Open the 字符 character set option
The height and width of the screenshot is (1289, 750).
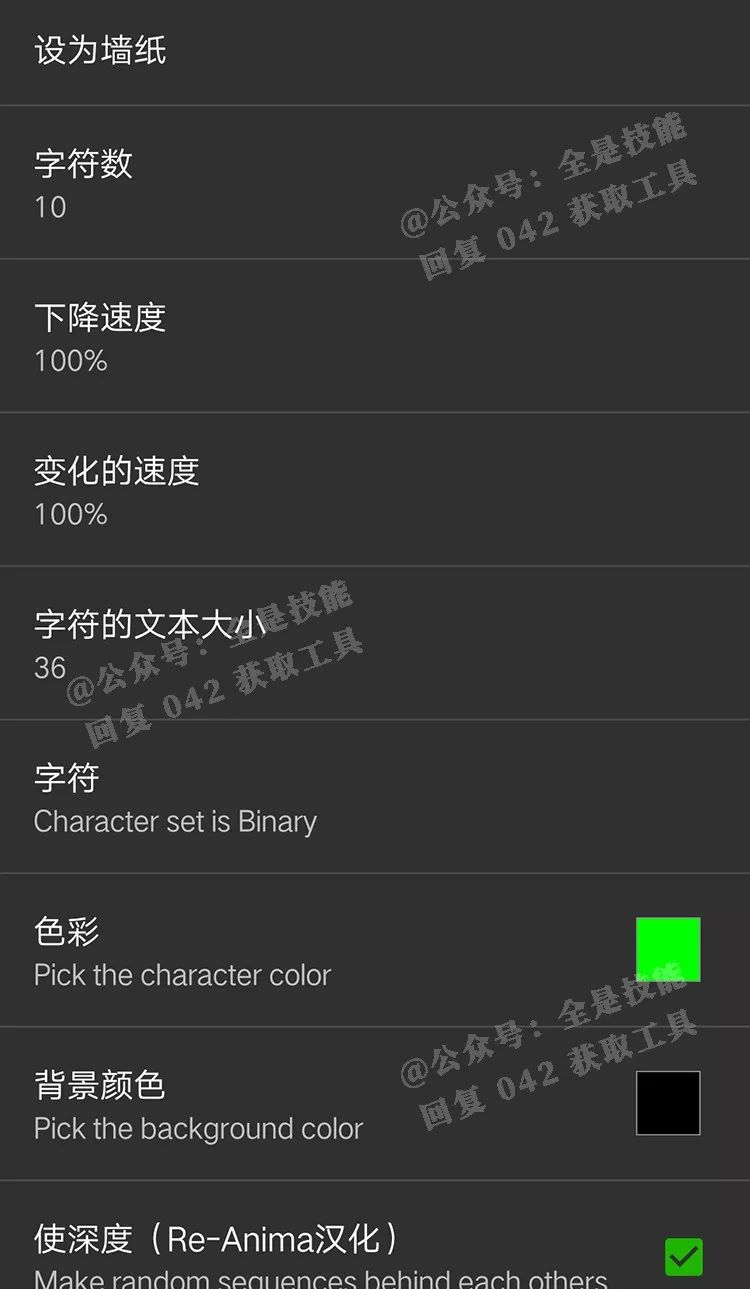click(175, 798)
